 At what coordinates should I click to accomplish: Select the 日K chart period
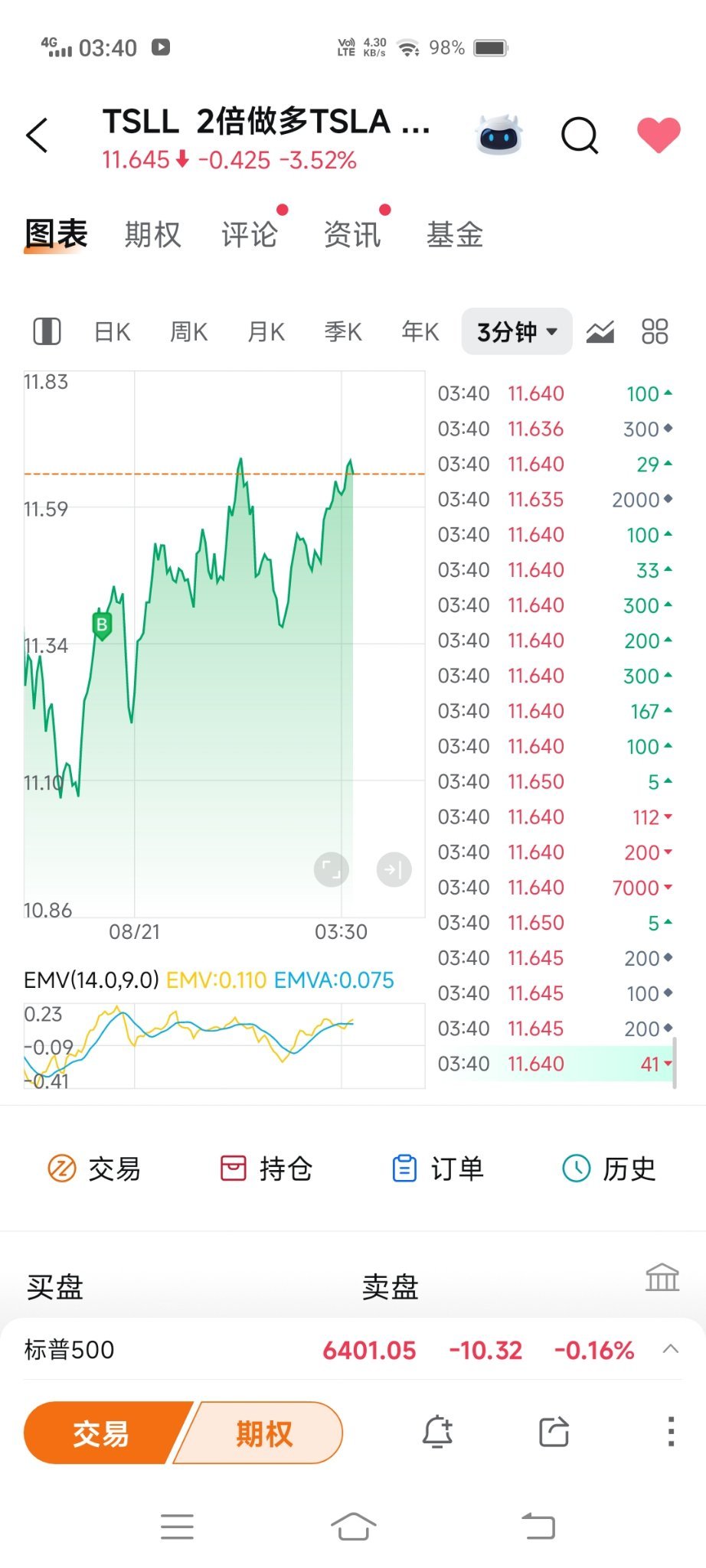pyautogui.click(x=113, y=332)
